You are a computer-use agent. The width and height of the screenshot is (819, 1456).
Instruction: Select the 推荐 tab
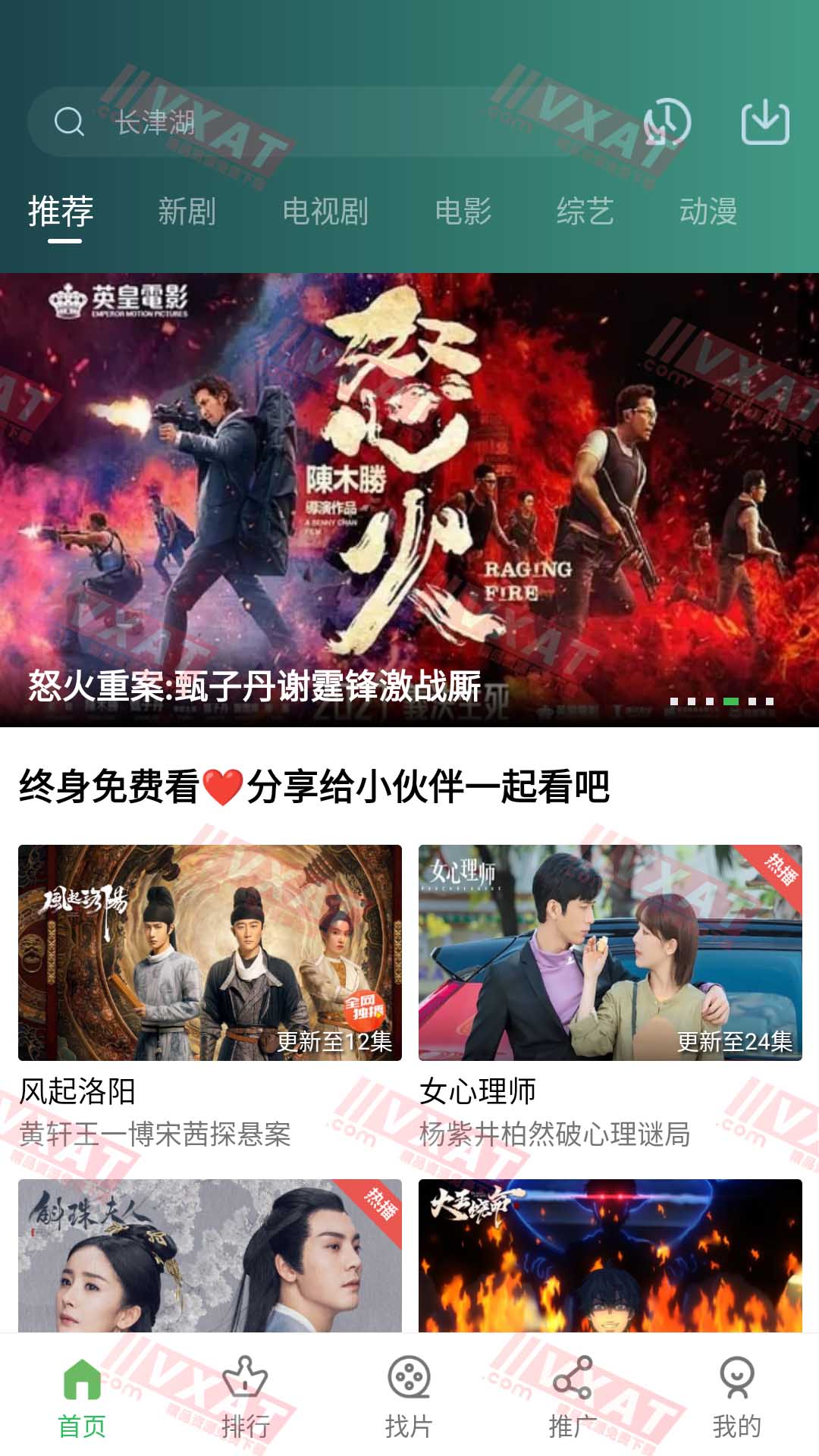click(x=61, y=211)
